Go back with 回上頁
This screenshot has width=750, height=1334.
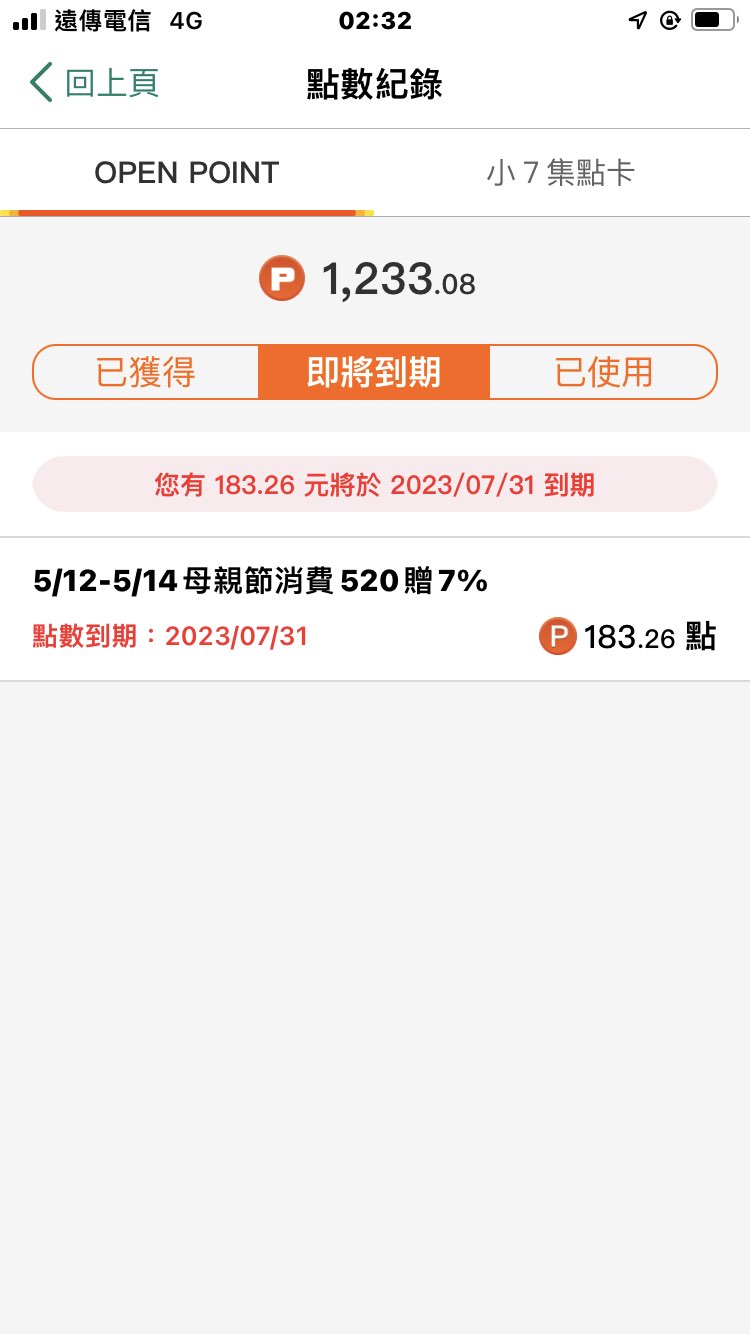point(94,83)
